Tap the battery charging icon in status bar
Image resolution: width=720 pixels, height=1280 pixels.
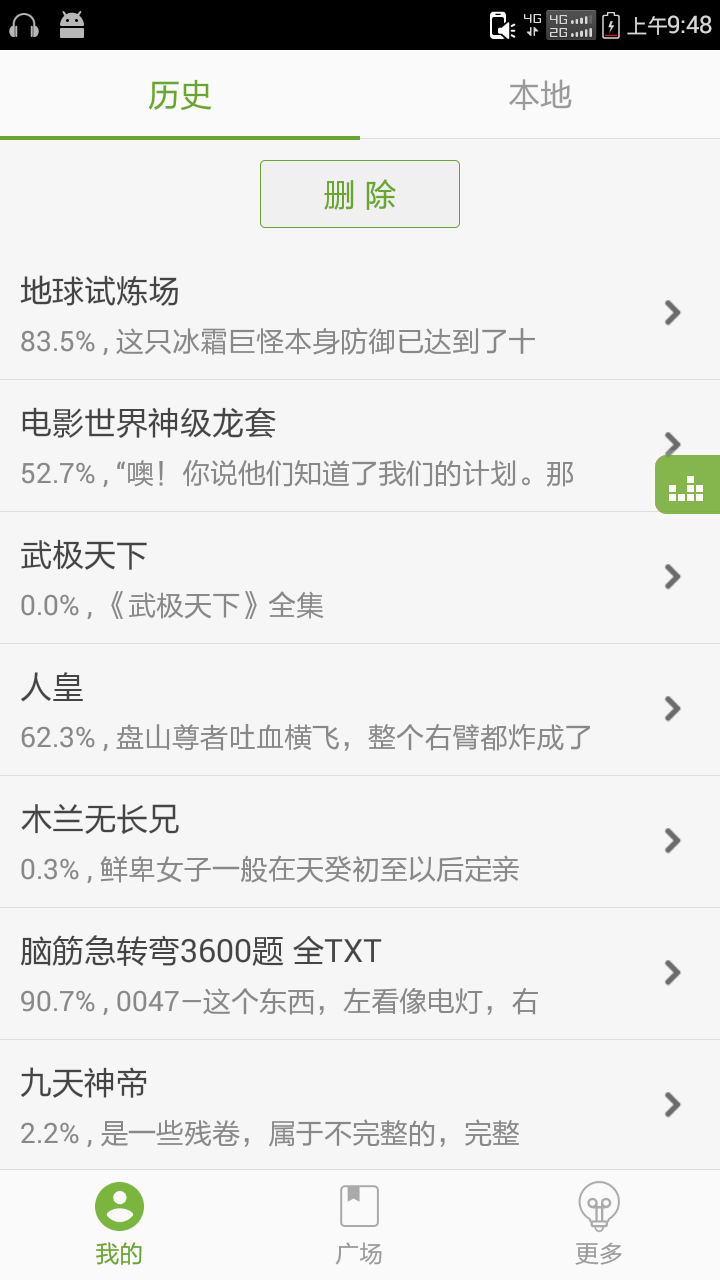(x=610, y=25)
